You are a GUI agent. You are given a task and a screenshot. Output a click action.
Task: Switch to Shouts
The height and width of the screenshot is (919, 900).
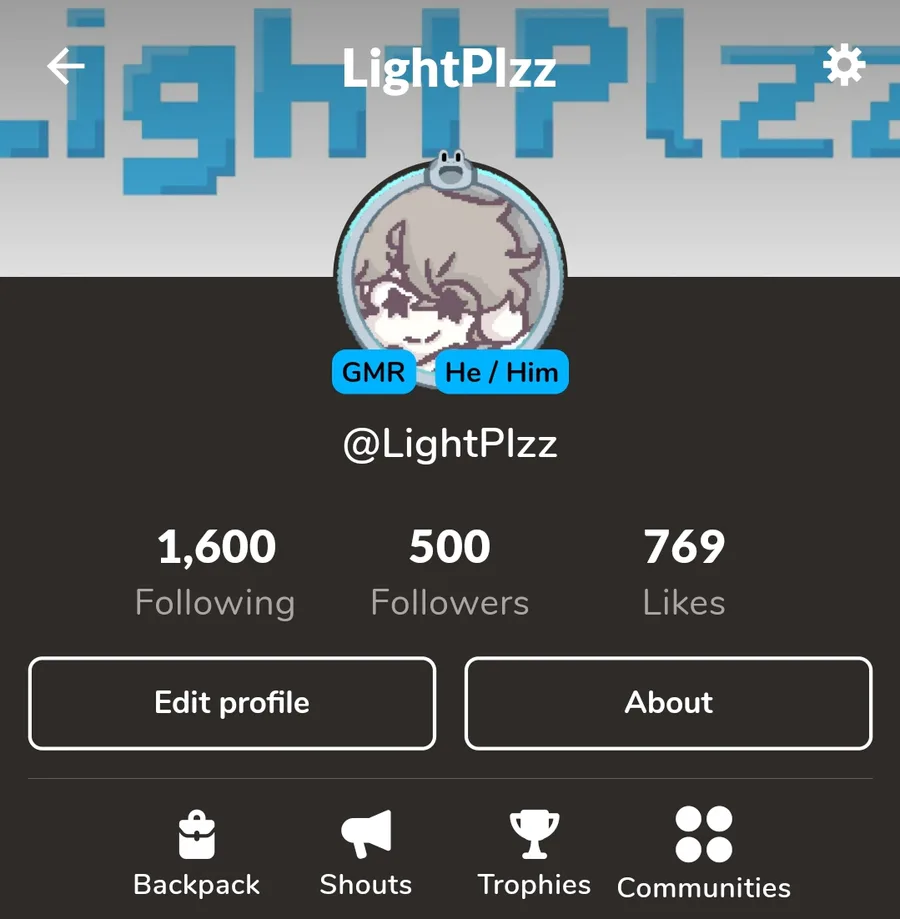366,853
